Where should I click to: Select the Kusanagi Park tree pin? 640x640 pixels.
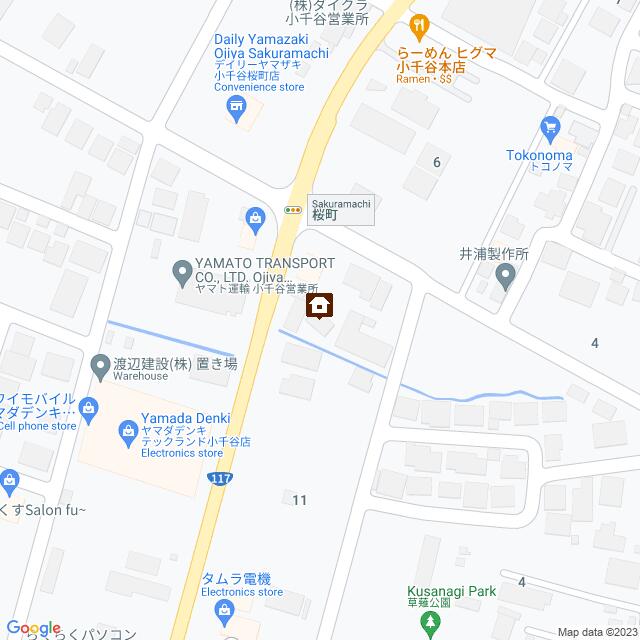coord(431,623)
